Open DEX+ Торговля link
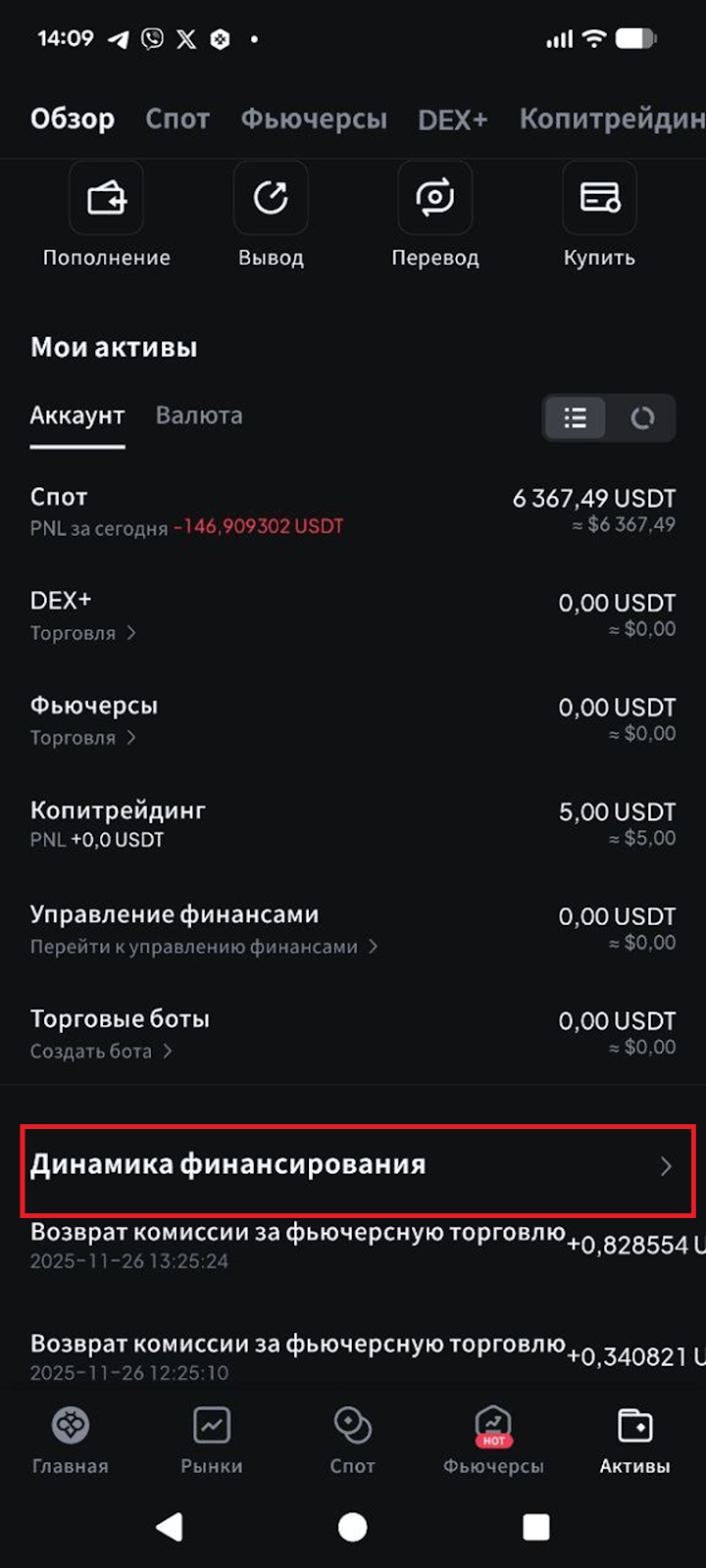Viewport: 706px width, 1568px height. click(82, 633)
